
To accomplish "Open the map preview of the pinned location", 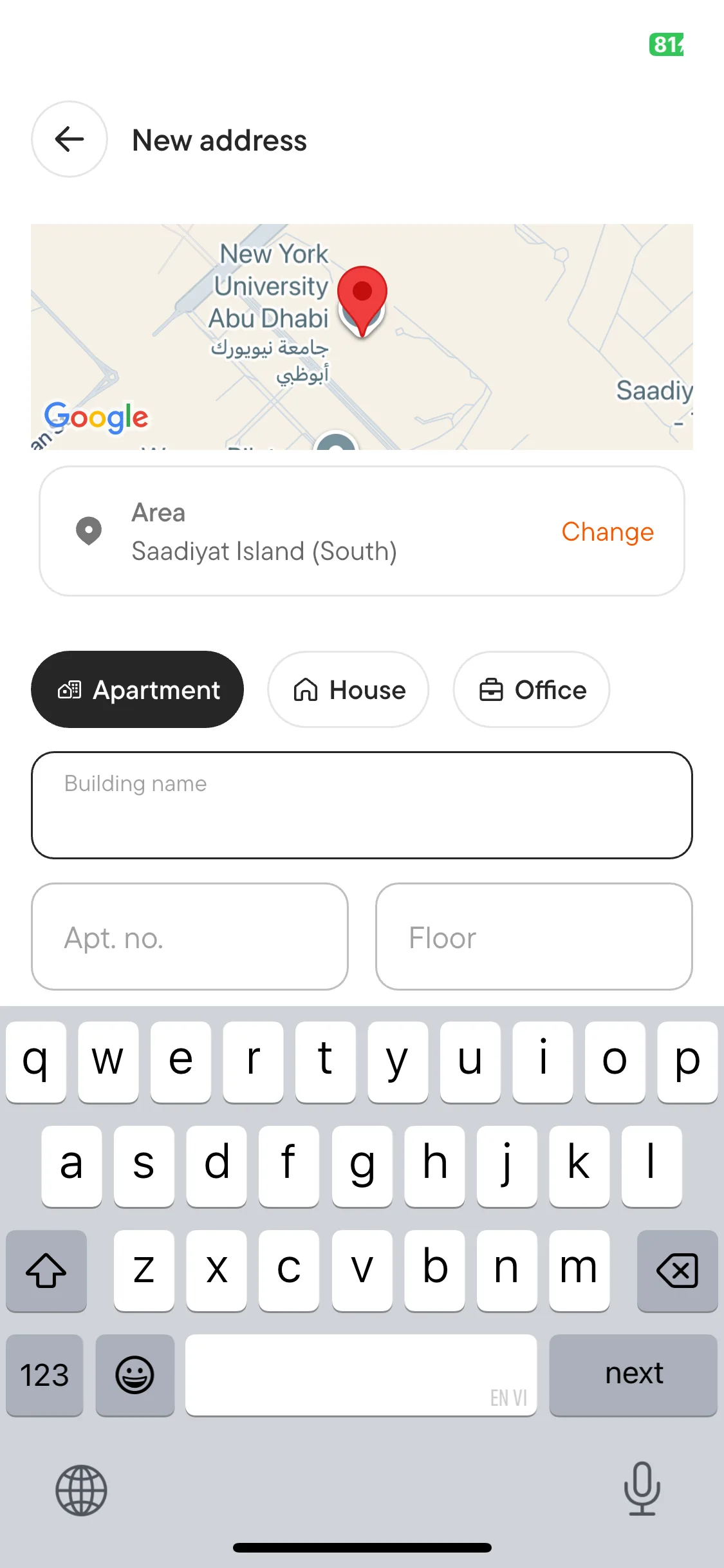I will tap(362, 336).
